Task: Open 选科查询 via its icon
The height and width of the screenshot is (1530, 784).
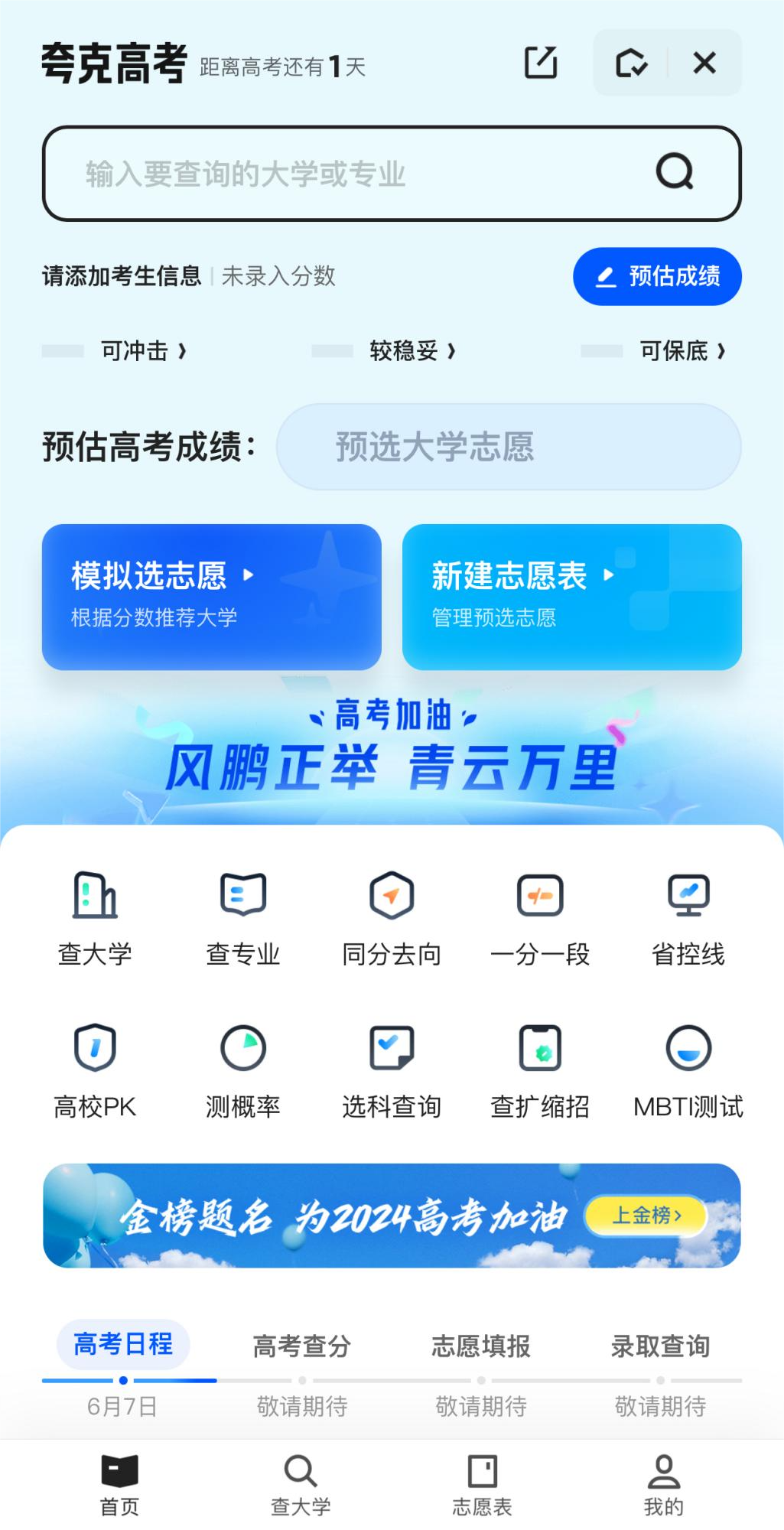Action: click(392, 1066)
